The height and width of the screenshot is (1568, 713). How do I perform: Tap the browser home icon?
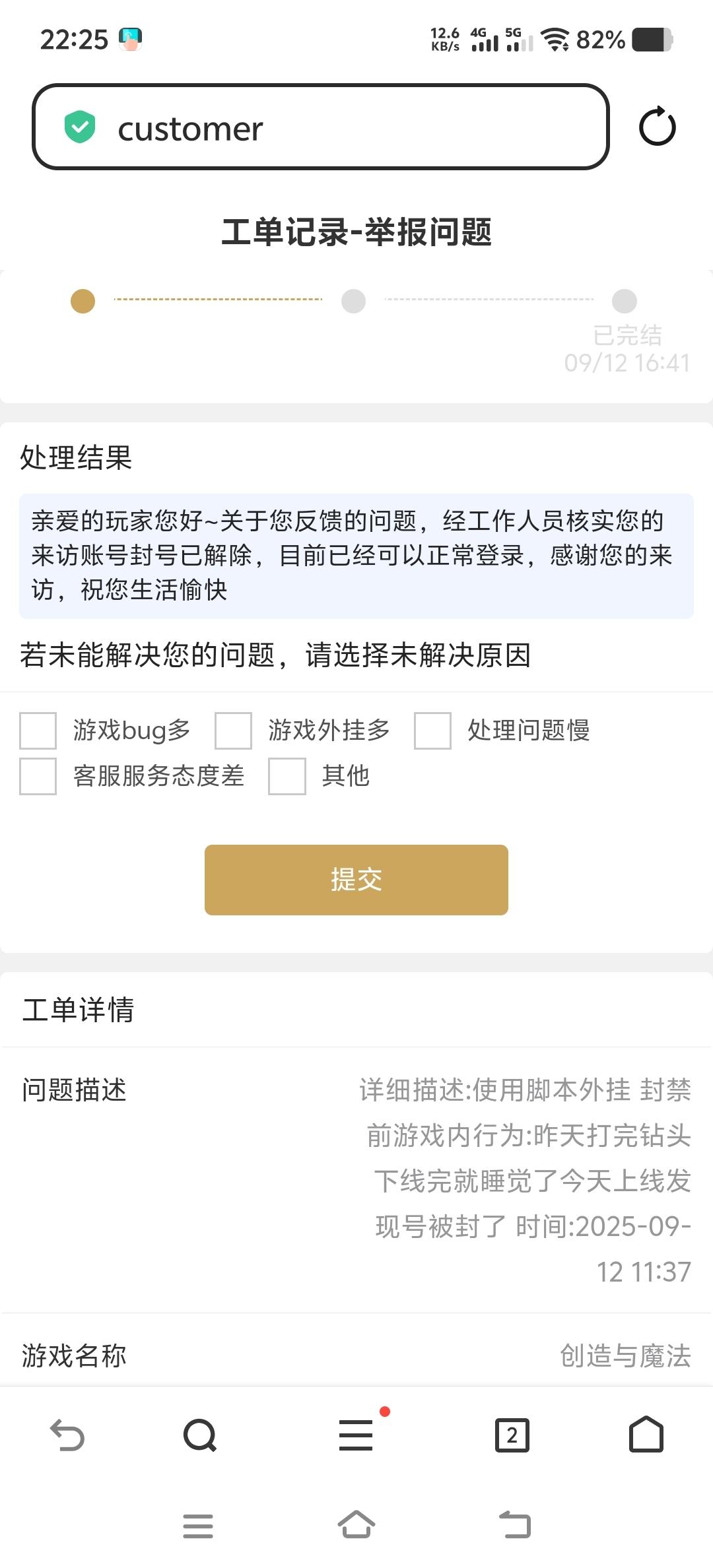[646, 1434]
